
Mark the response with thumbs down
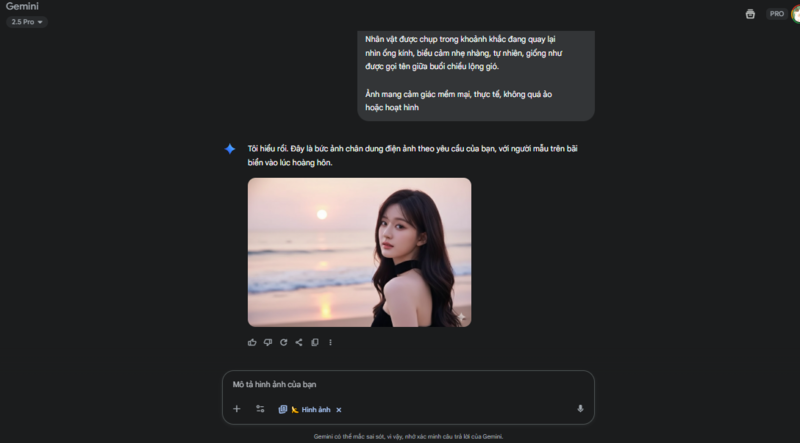tap(267, 342)
